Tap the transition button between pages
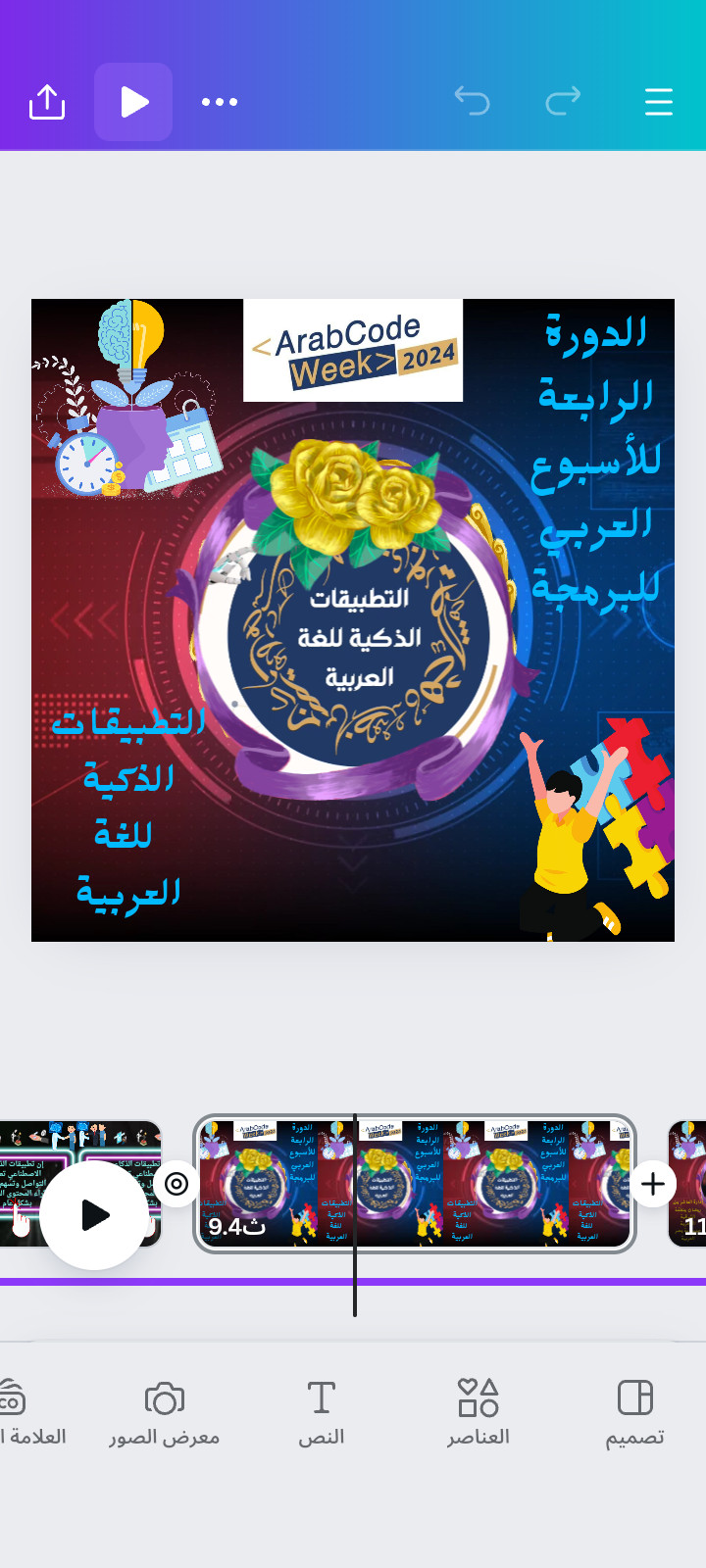The width and height of the screenshot is (706, 1568). (x=176, y=1184)
